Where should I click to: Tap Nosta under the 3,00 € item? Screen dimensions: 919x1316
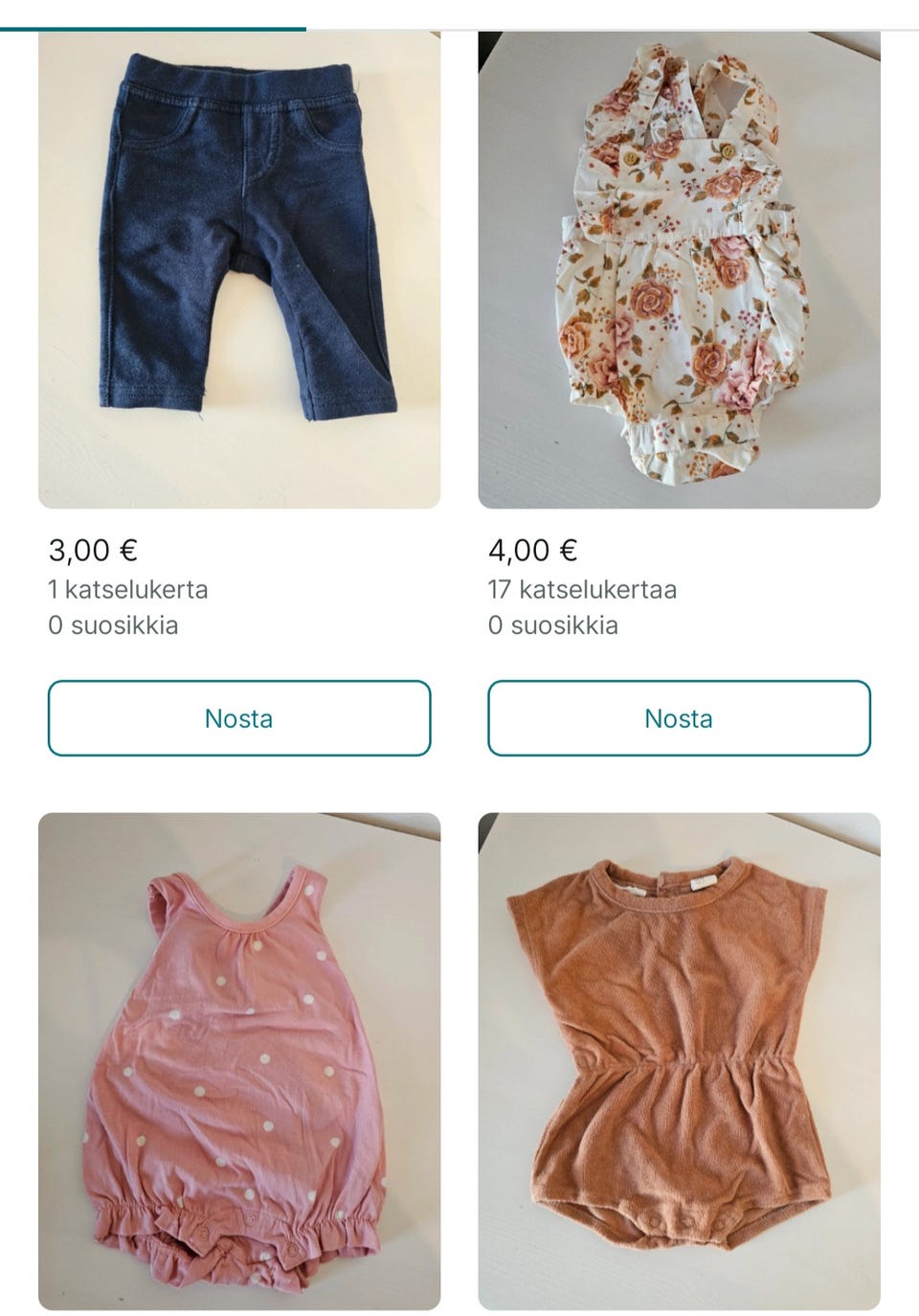tap(239, 718)
